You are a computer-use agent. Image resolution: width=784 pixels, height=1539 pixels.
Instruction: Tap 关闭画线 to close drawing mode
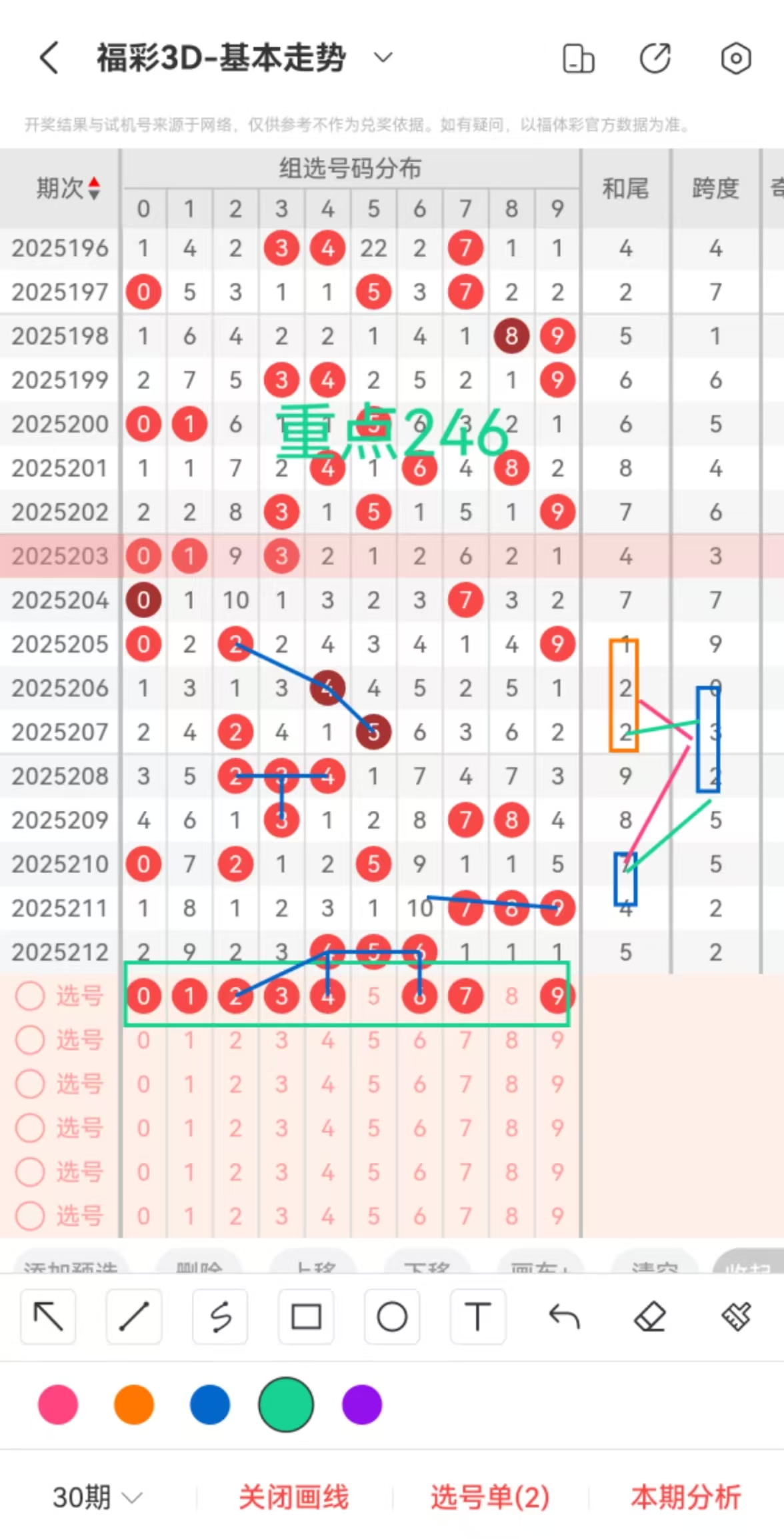click(294, 1498)
